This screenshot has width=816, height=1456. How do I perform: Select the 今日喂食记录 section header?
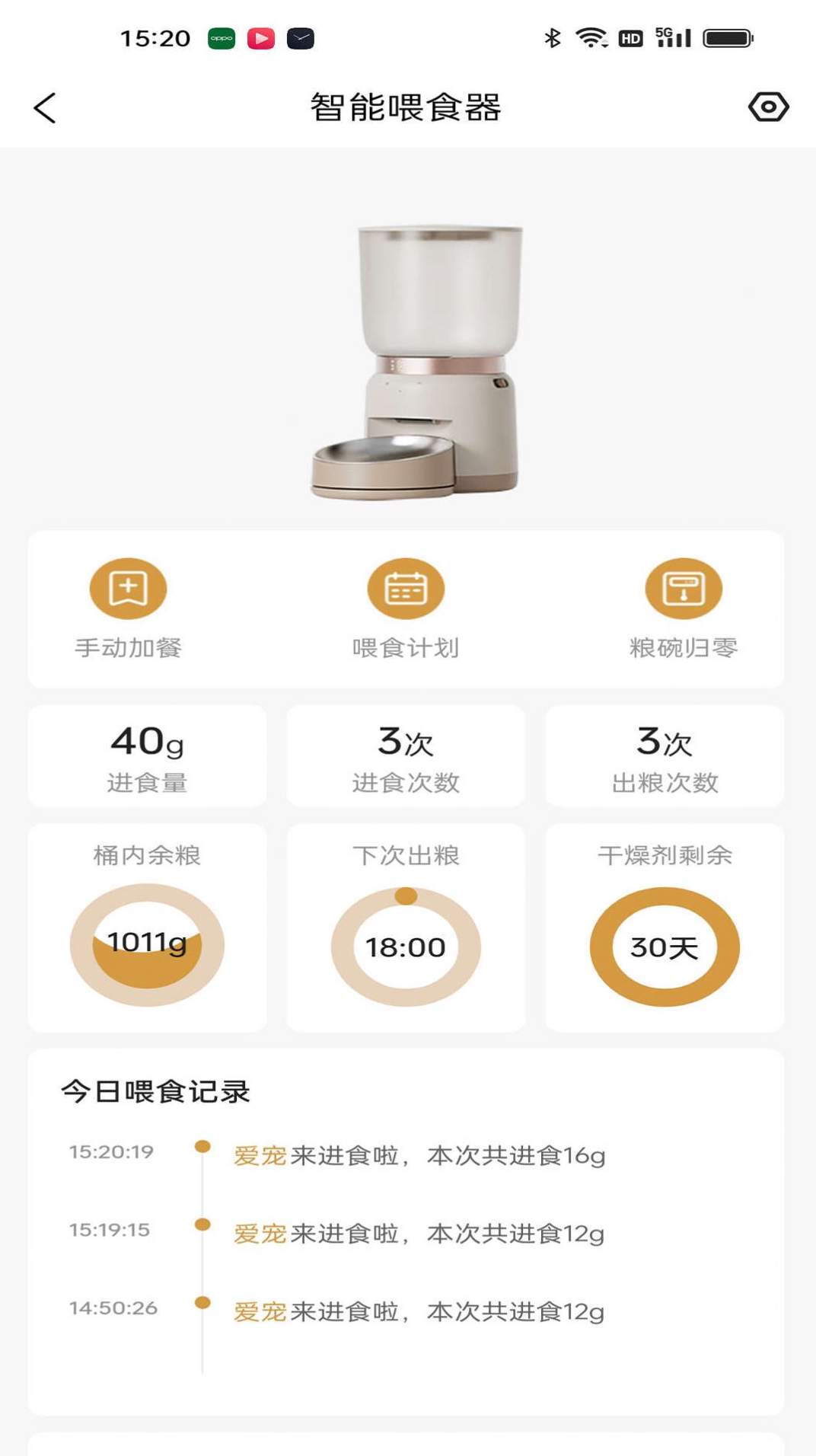(x=157, y=1091)
